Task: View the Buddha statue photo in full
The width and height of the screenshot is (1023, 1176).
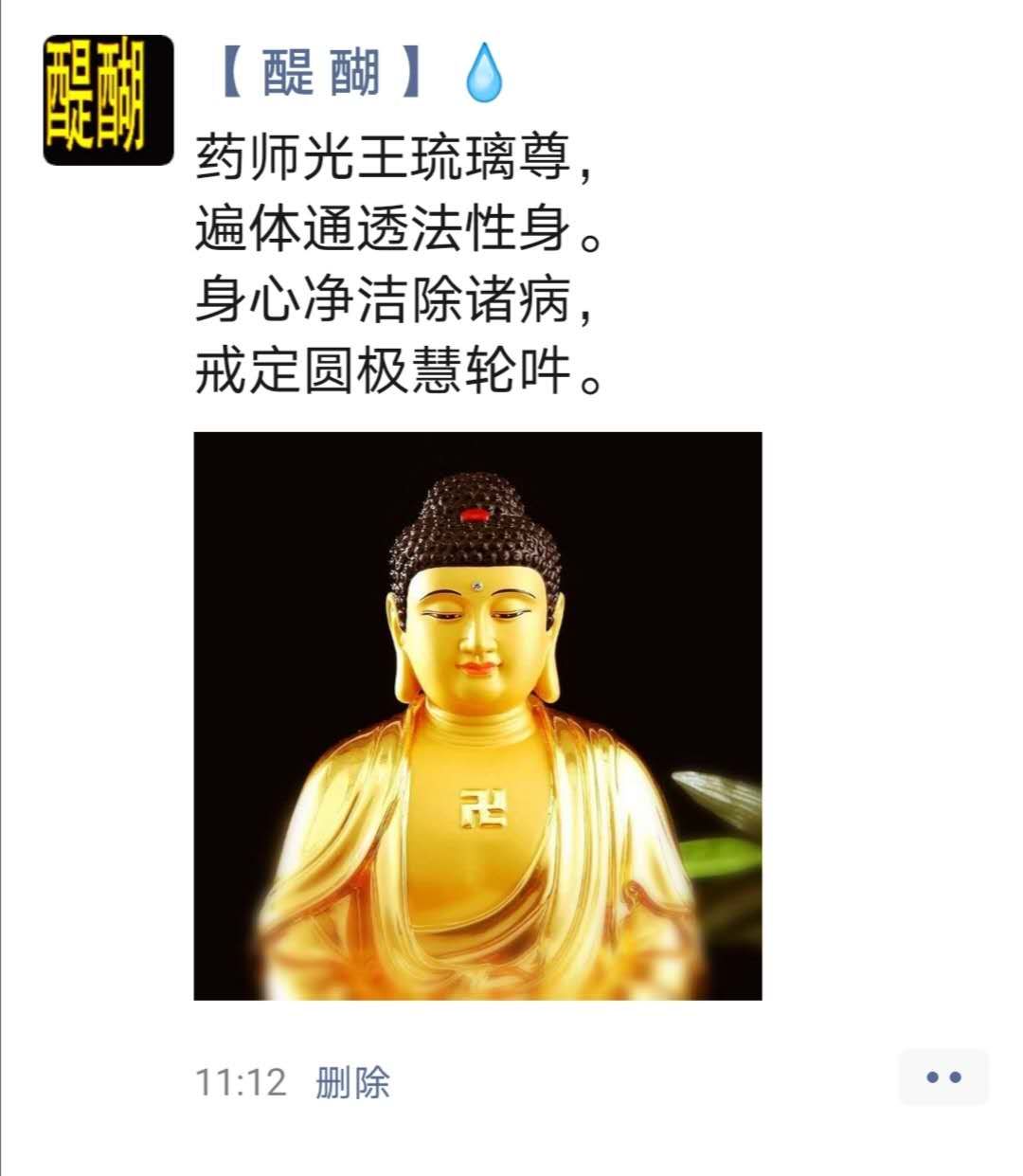Action: pyautogui.click(x=477, y=715)
